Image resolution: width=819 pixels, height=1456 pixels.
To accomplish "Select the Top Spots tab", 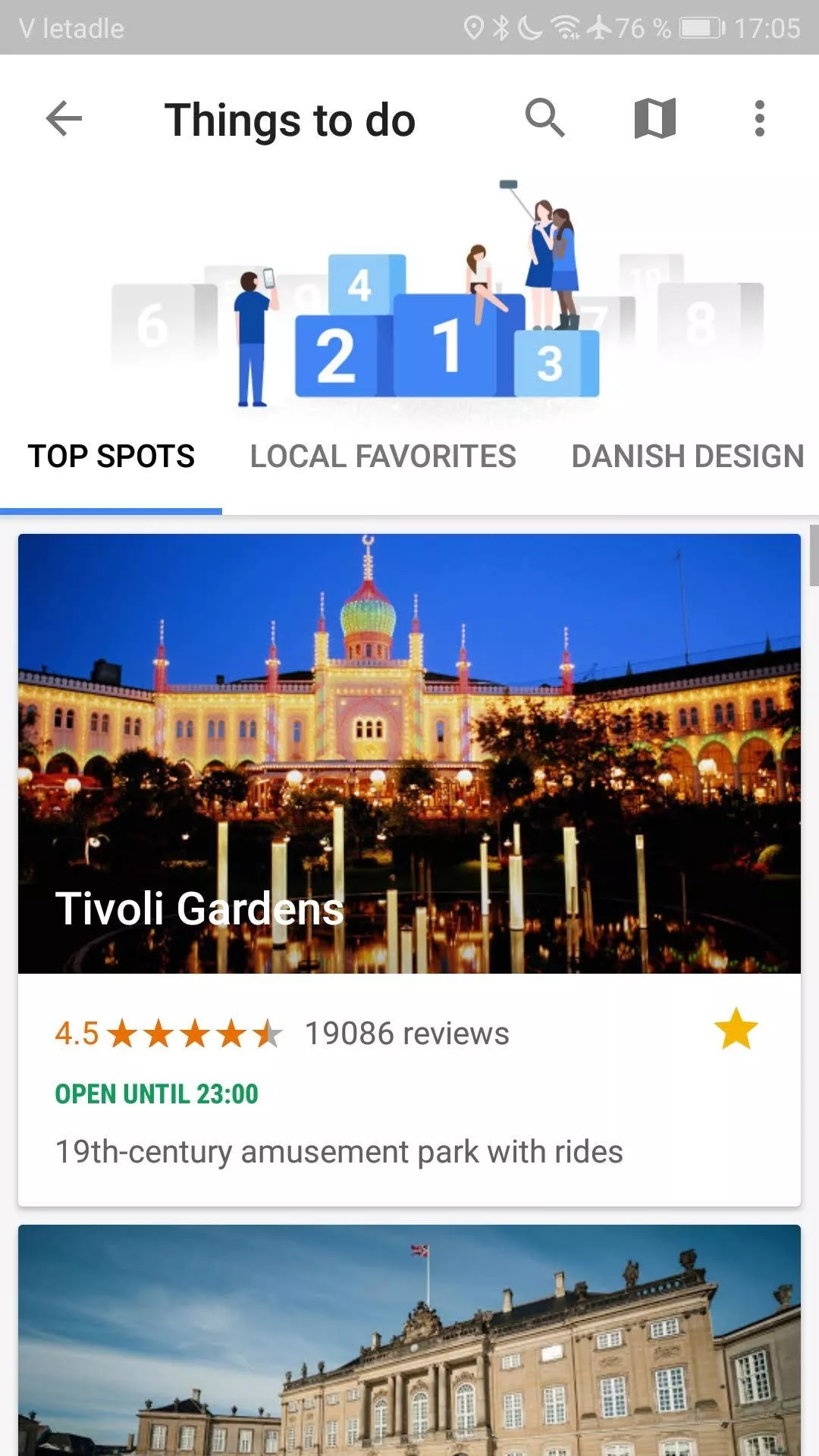I will coord(111,457).
